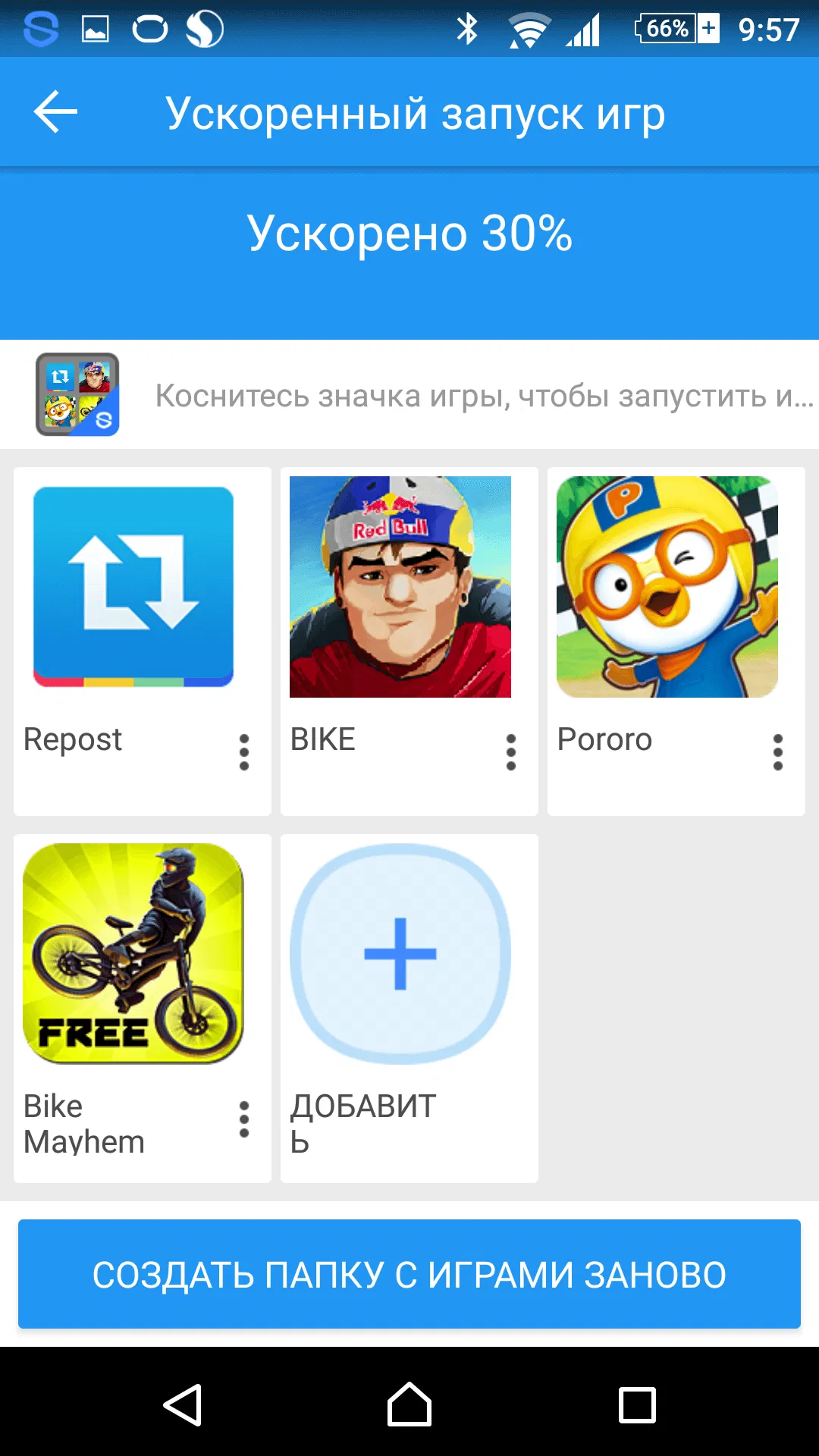Go to the system home screen
The height and width of the screenshot is (1456, 819).
tap(409, 1405)
